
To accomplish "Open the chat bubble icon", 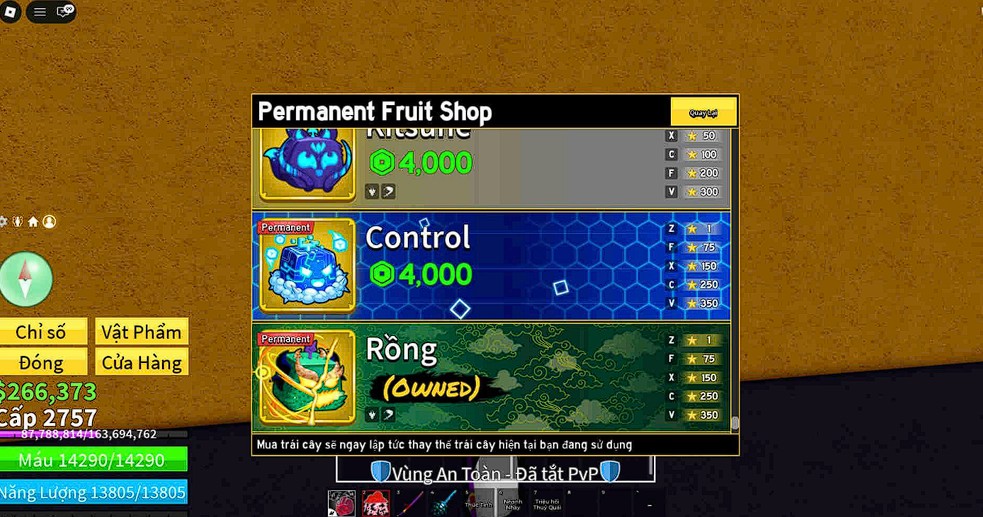I will pyautogui.click(x=65, y=12).
